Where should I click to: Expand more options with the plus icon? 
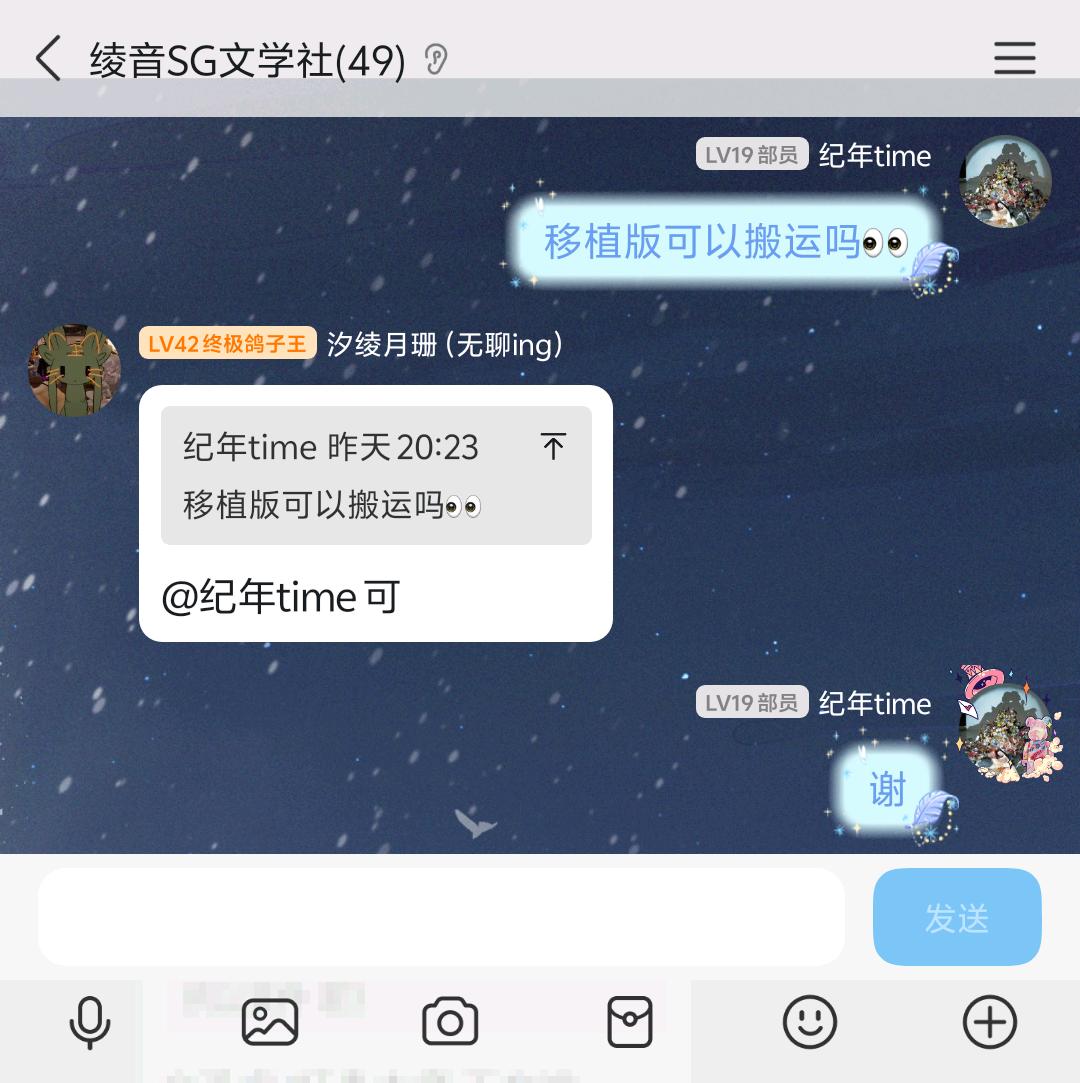(989, 1022)
